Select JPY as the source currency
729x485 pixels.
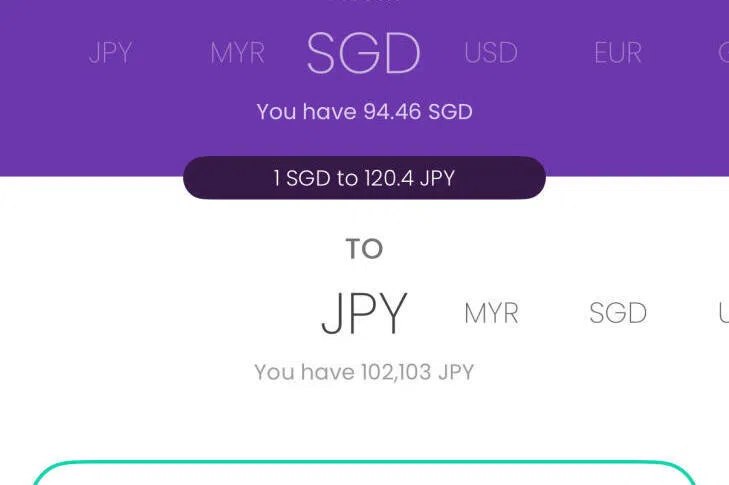pyautogui.click(x=110, y=53)
